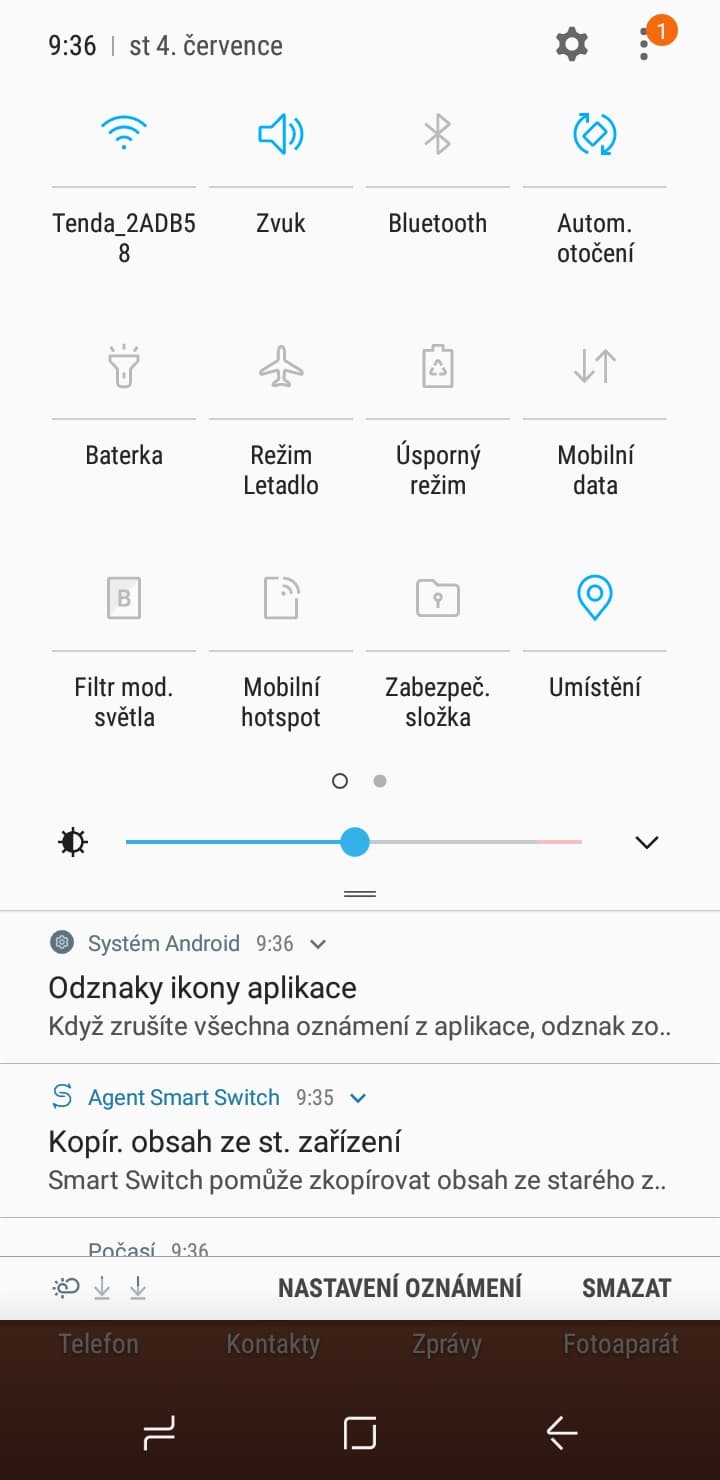The height and width of the screenshot is (1480, 720).
Task: Expand brightness options with the chevron
Action: [647, 842]
